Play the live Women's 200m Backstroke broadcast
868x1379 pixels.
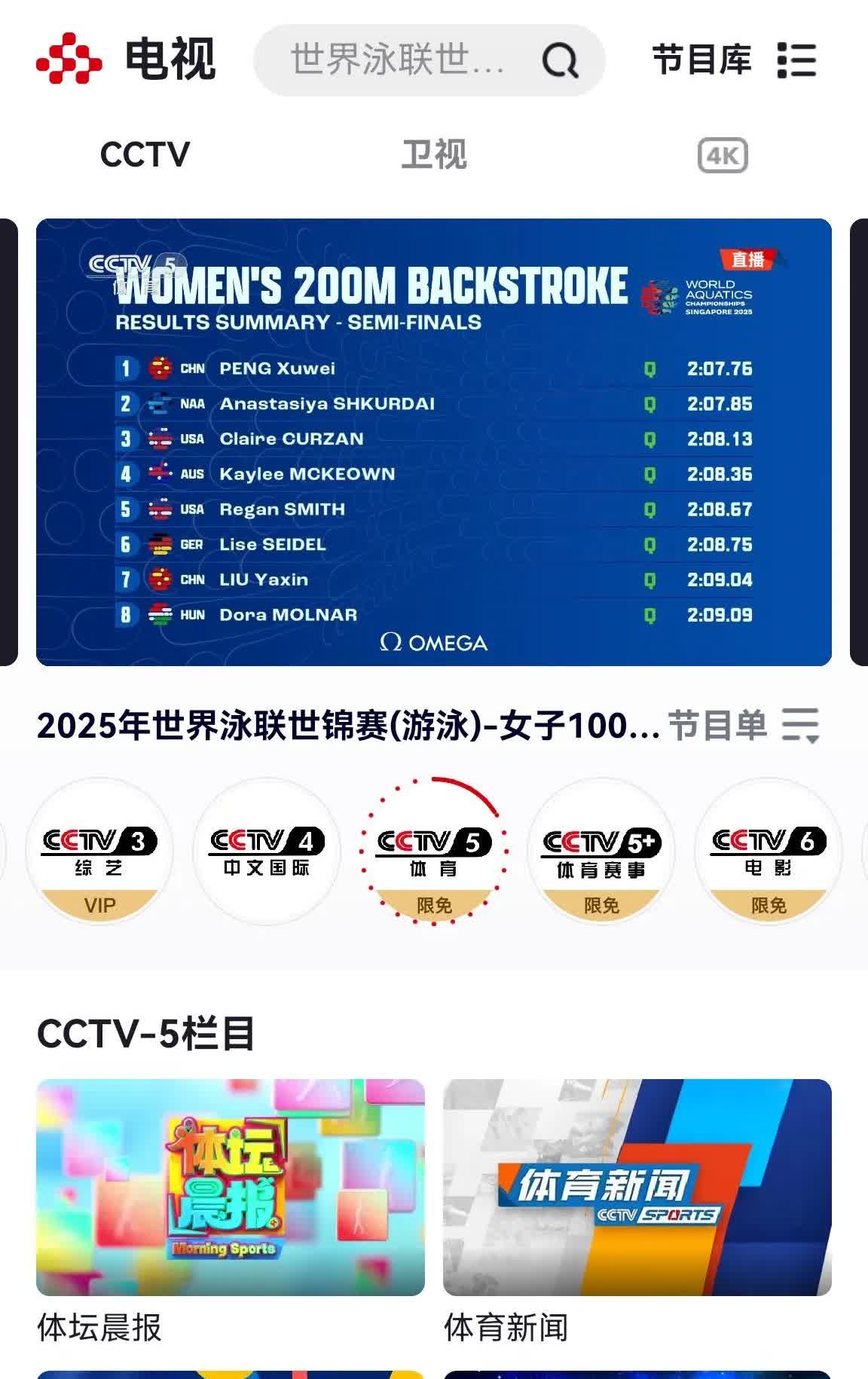433,442
